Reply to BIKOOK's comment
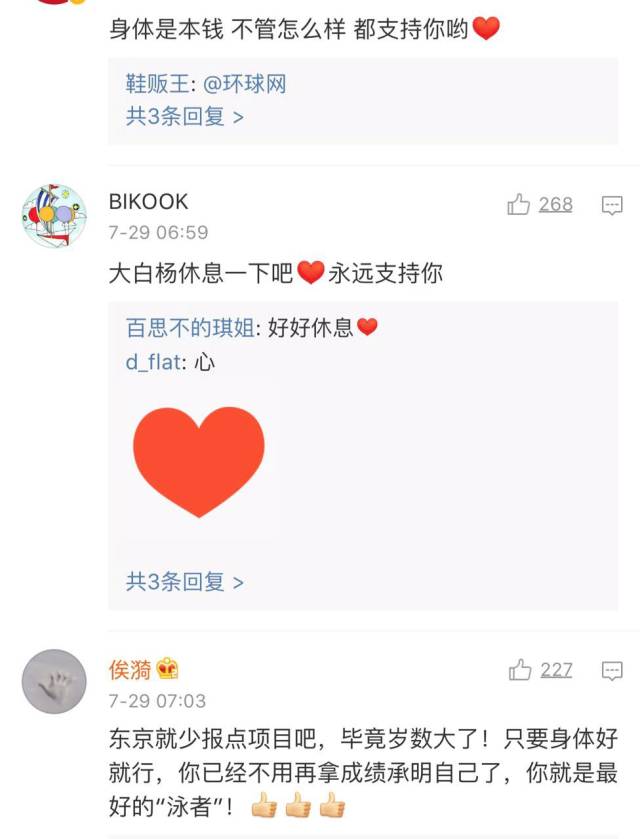This screenshot has height=839, width=640. 612,205
